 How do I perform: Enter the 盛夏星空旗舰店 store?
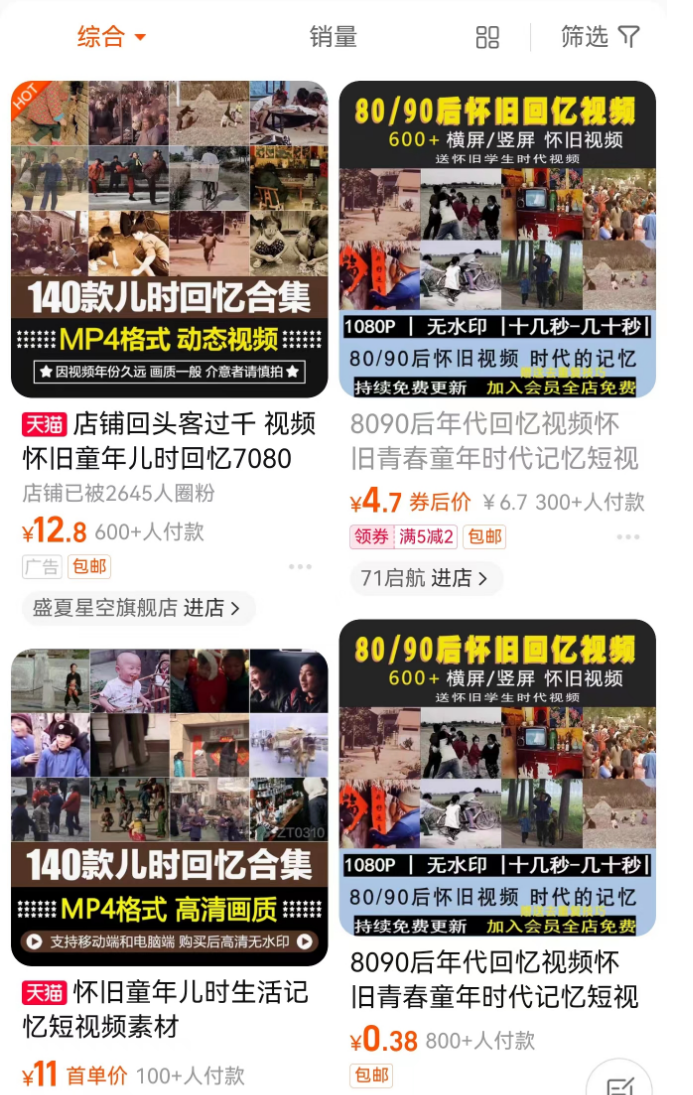click(137, 608)
